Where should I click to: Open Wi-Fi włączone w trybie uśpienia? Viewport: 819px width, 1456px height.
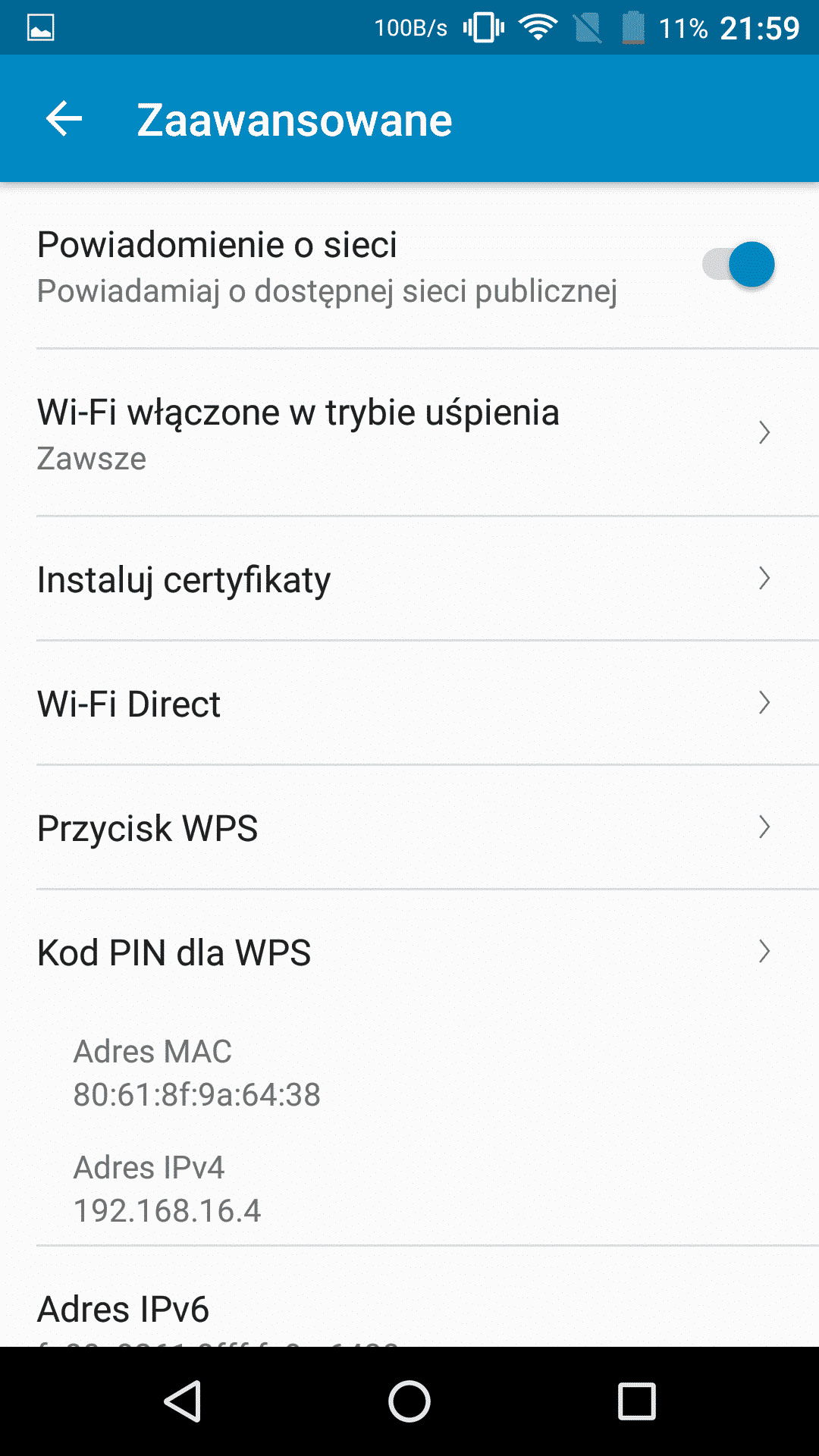pos(409,433)
